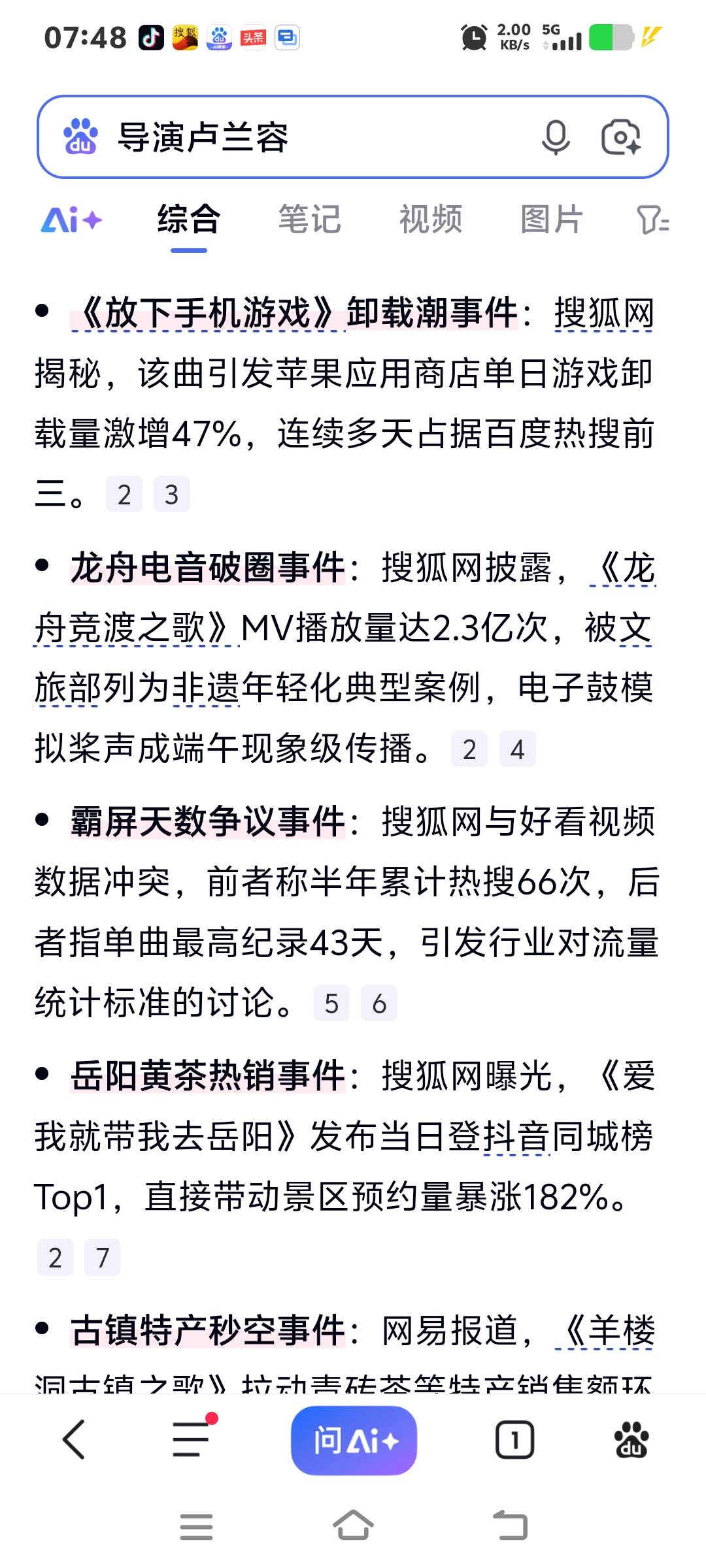Switch to the 图片 tab
Viewport: 706px width, 1568px height.
tap(551, 220)
